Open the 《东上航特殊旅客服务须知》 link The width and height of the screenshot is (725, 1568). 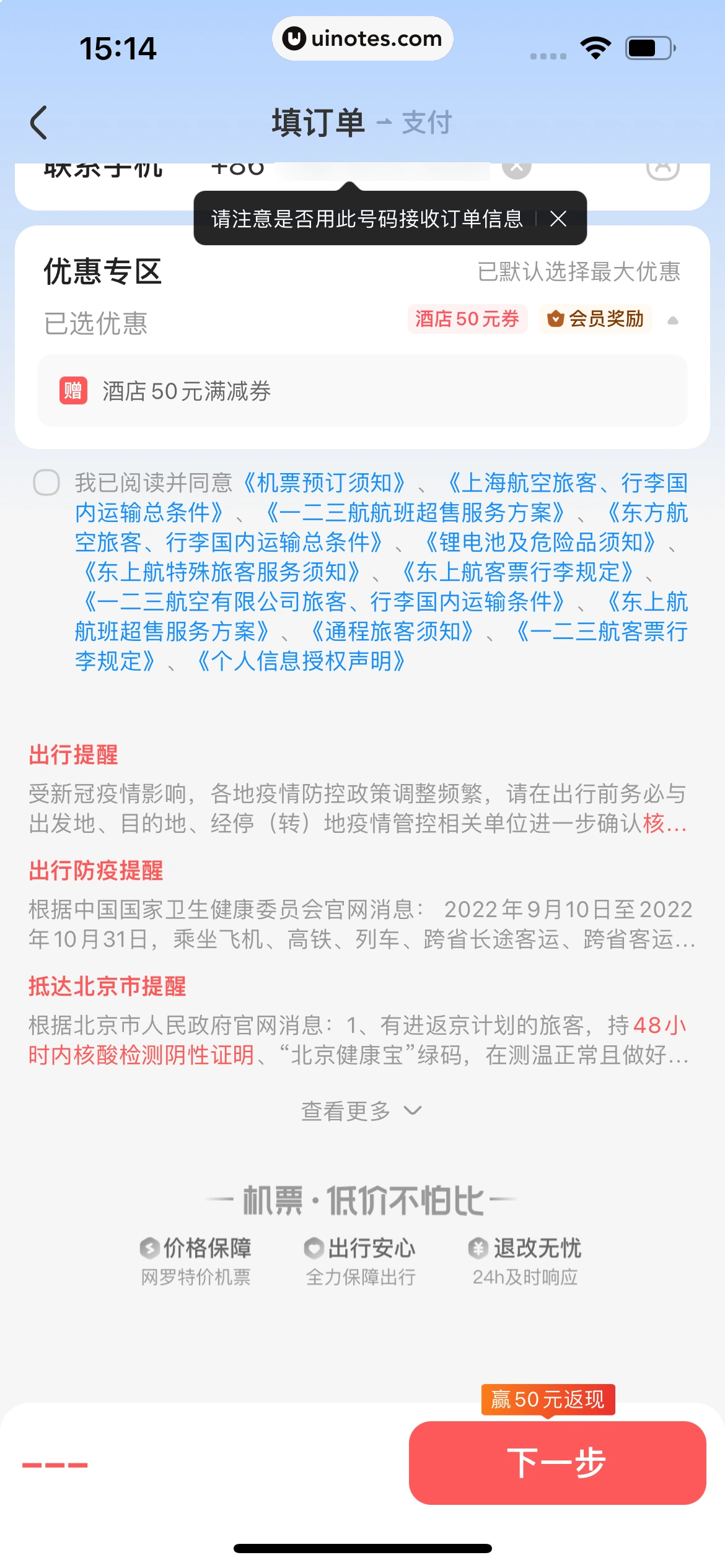click(221, 572)
